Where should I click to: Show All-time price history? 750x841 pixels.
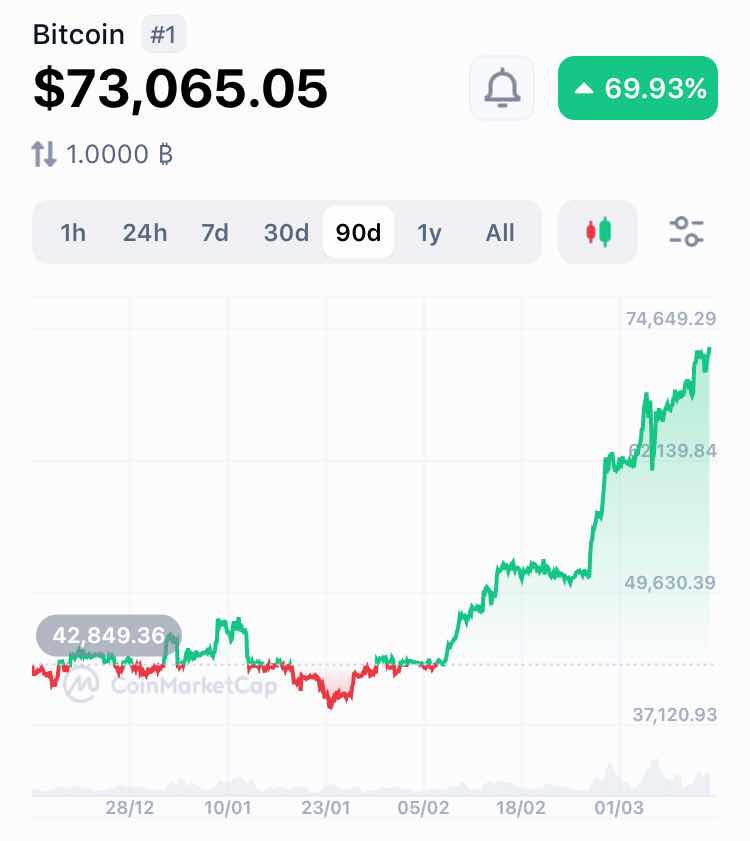500,233
